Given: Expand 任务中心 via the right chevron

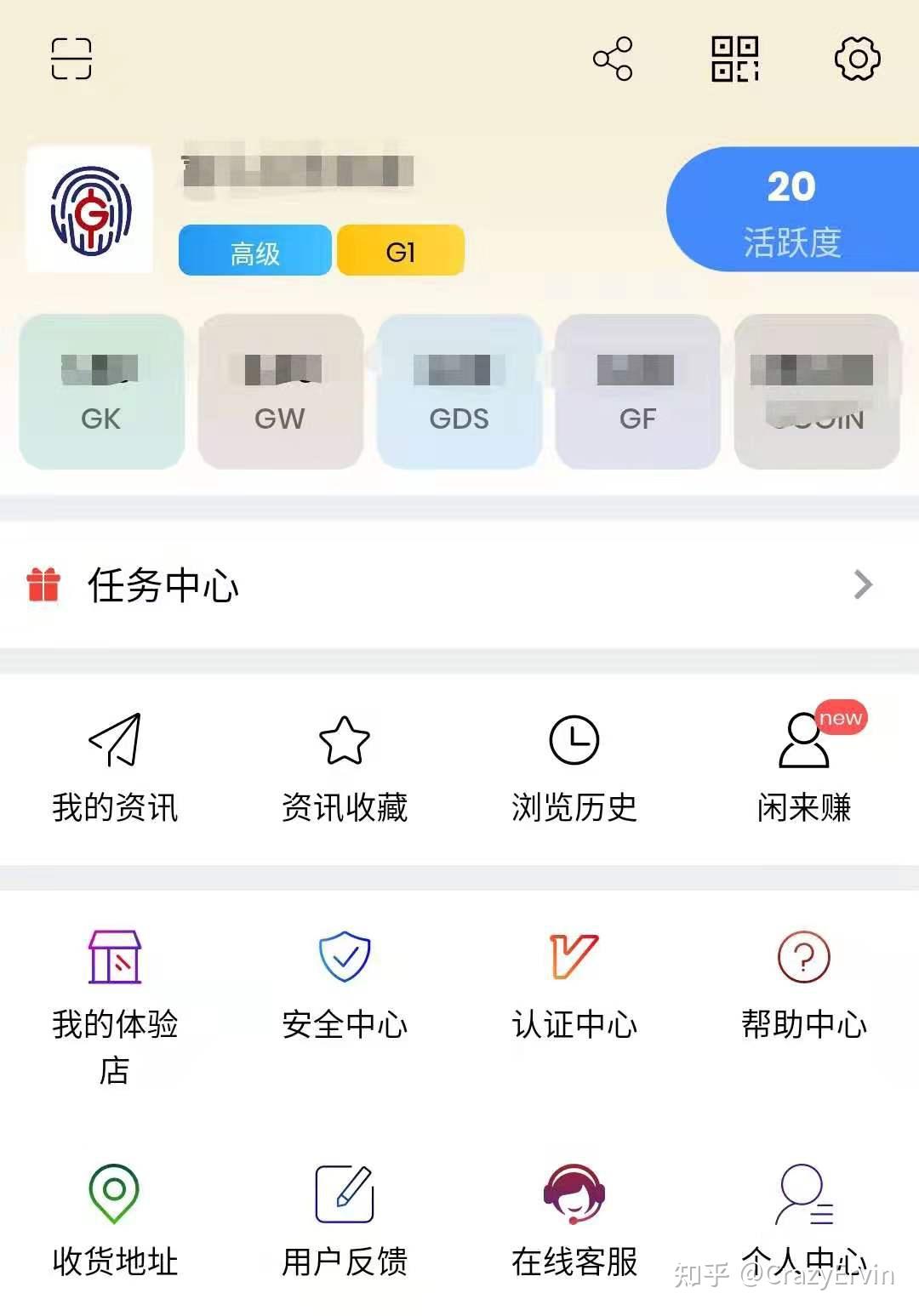Looking at the screenshot, I should tap(864, 584).
